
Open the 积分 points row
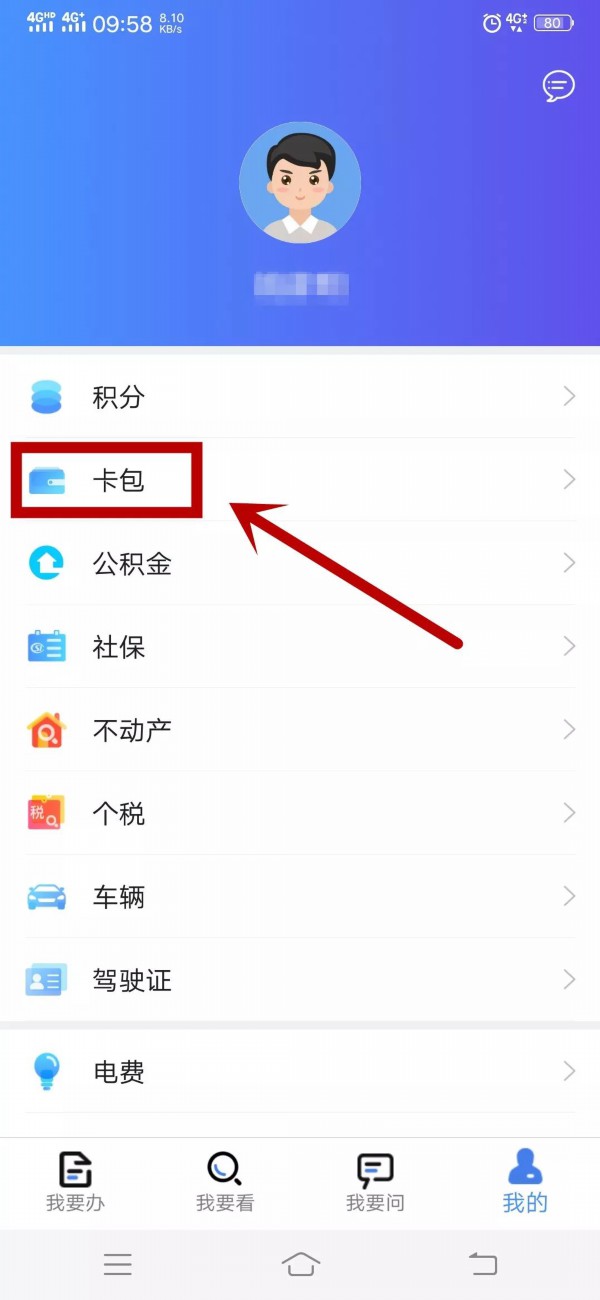(x=300, y=397)
